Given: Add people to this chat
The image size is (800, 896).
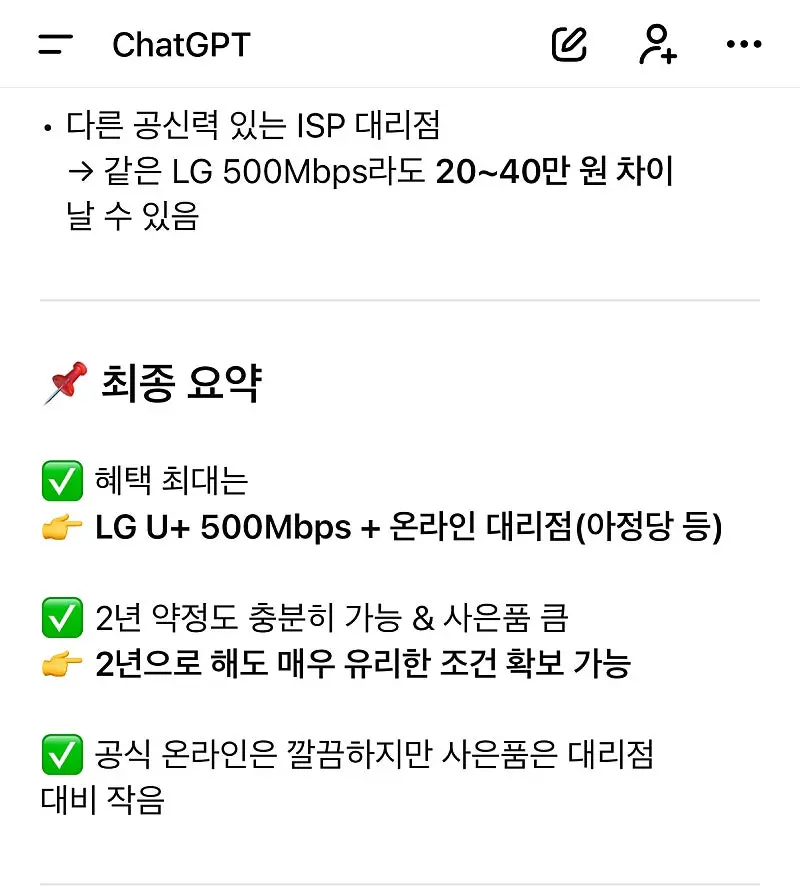Looking at the screenshot, I should point(657,45).
